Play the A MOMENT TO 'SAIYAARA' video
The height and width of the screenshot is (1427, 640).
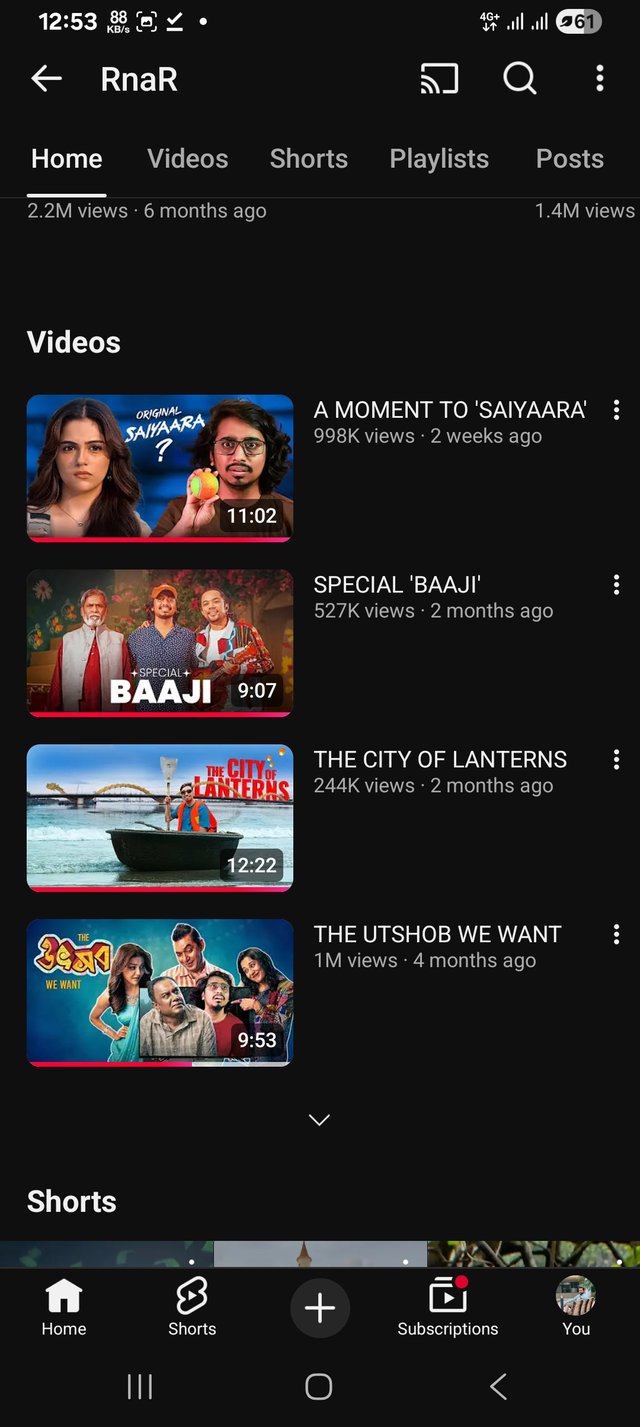pos(160,468)
